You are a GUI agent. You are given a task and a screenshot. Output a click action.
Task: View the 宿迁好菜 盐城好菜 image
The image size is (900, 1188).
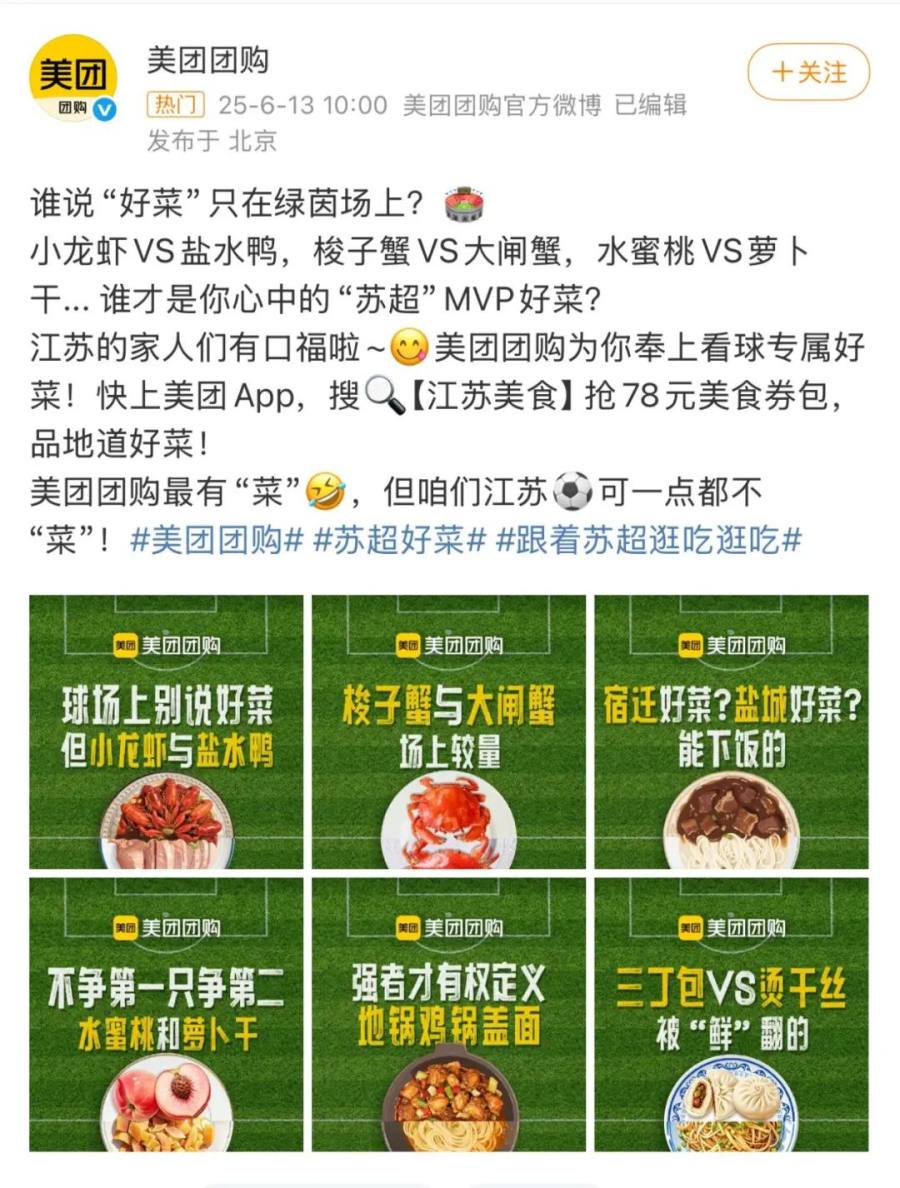coord(732,731)
